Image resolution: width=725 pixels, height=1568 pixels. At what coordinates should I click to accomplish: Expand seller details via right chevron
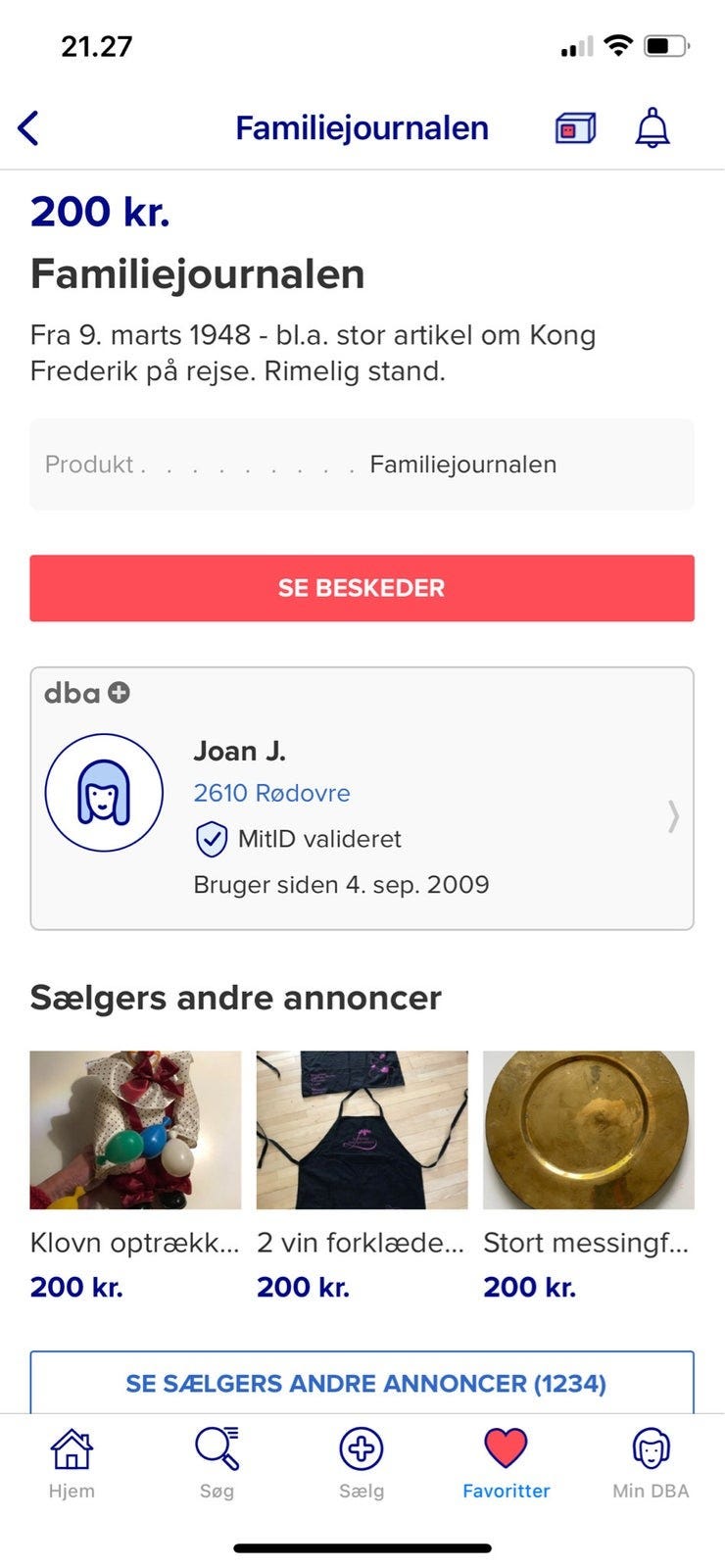(x=671, y=818)
